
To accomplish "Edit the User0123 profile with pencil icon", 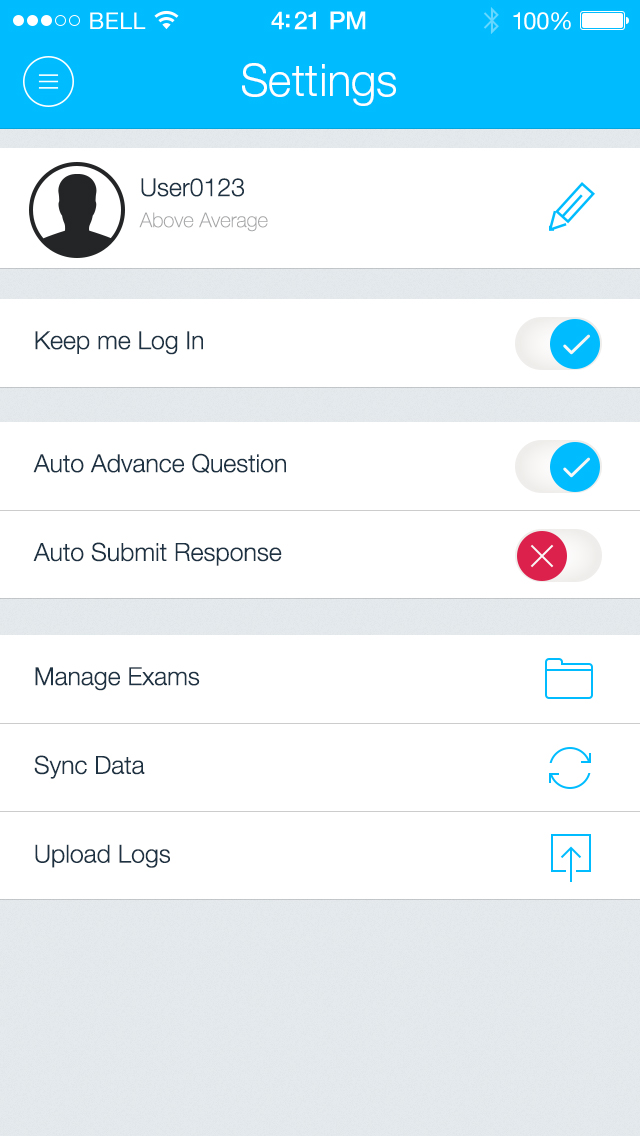I will pyautogui.click(x=571, y=208).
